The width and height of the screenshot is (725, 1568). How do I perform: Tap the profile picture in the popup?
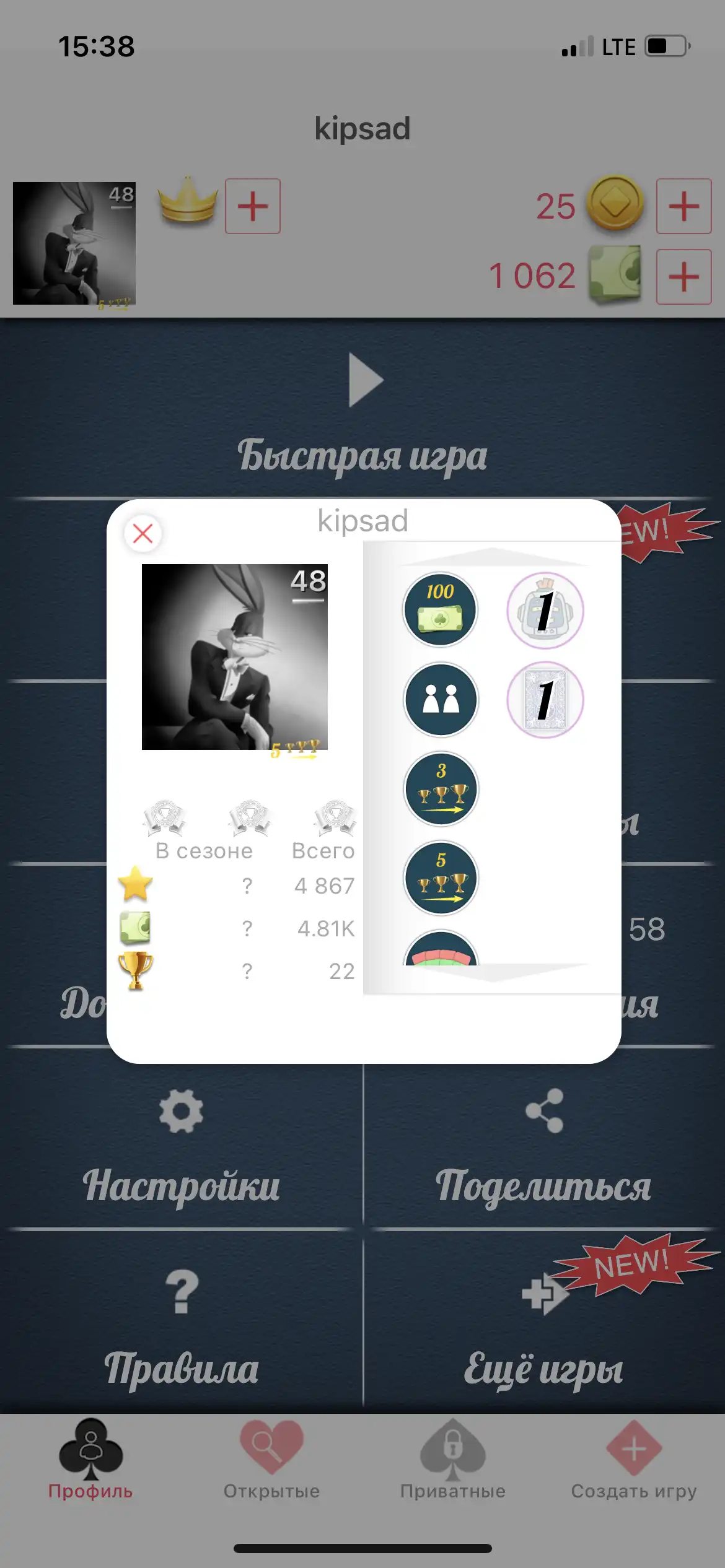[x=235, y=657]
